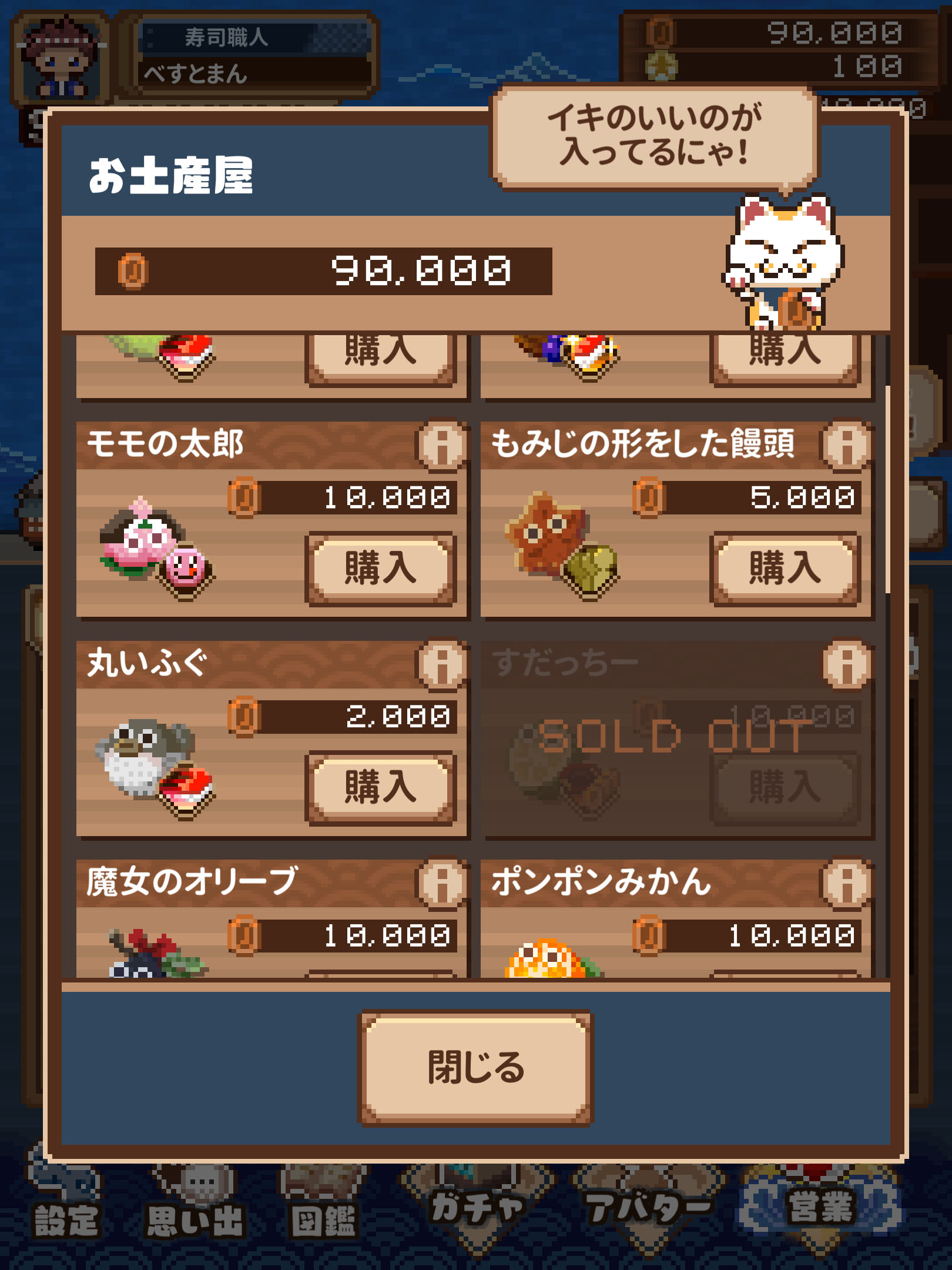
Task: Open info for 魔女のオリーブ
Action: [x=442, y=883]
